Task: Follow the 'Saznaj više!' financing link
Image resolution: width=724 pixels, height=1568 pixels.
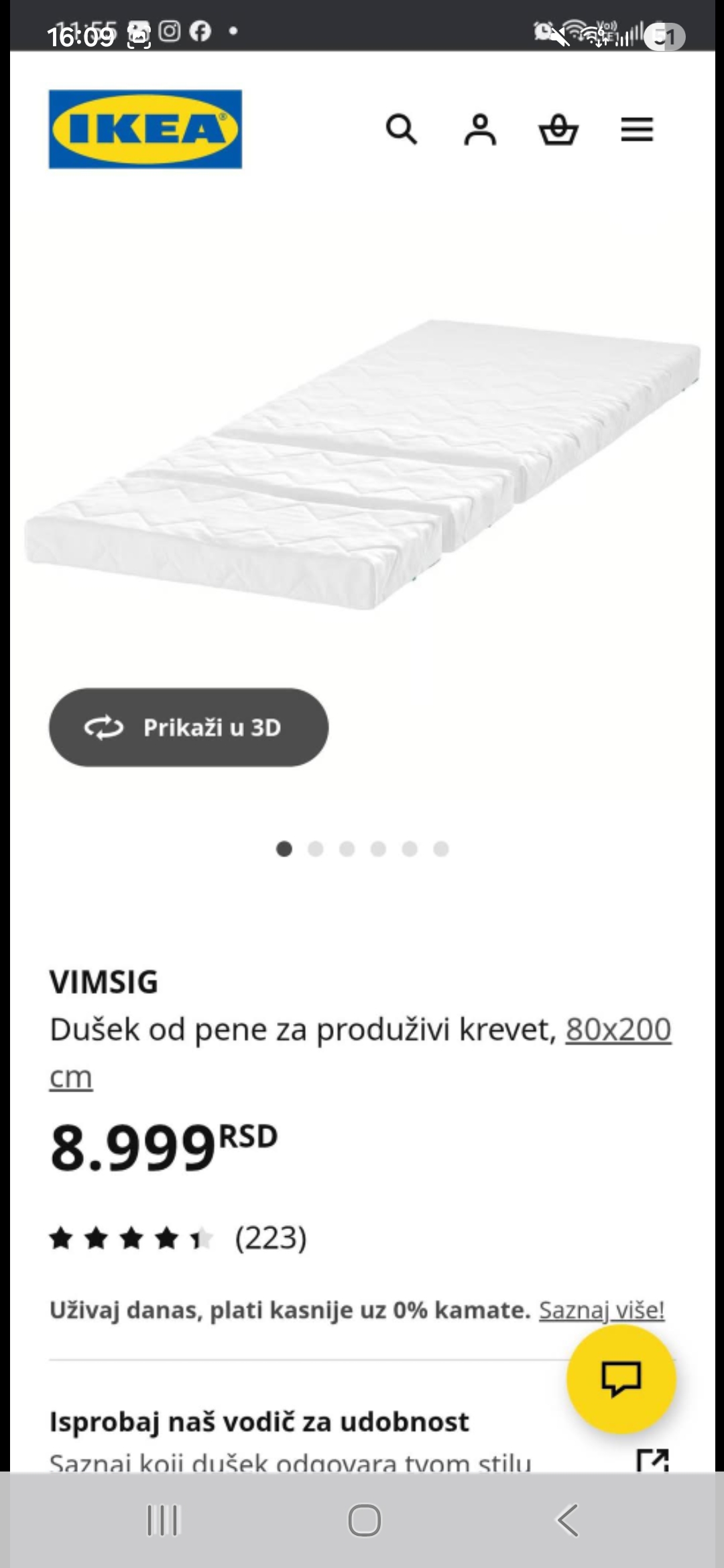Action: point(601,1310)
